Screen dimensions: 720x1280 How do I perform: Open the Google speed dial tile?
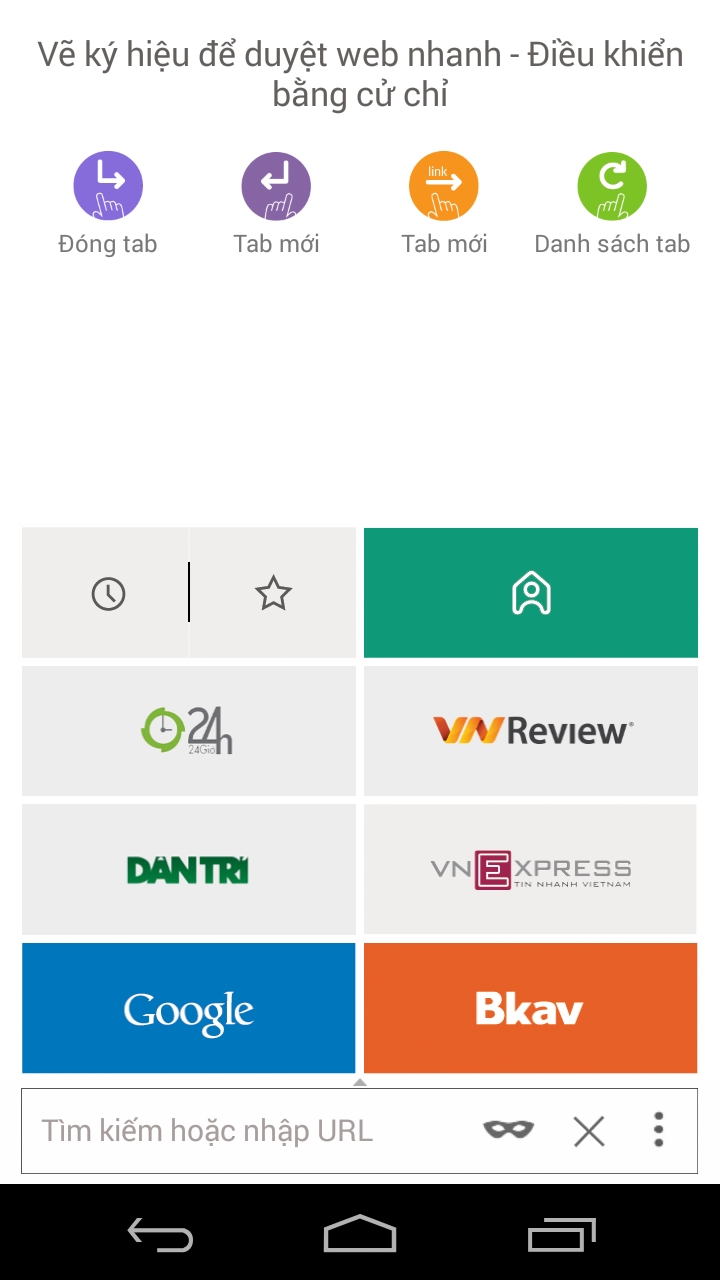(x=188, y=1007)
